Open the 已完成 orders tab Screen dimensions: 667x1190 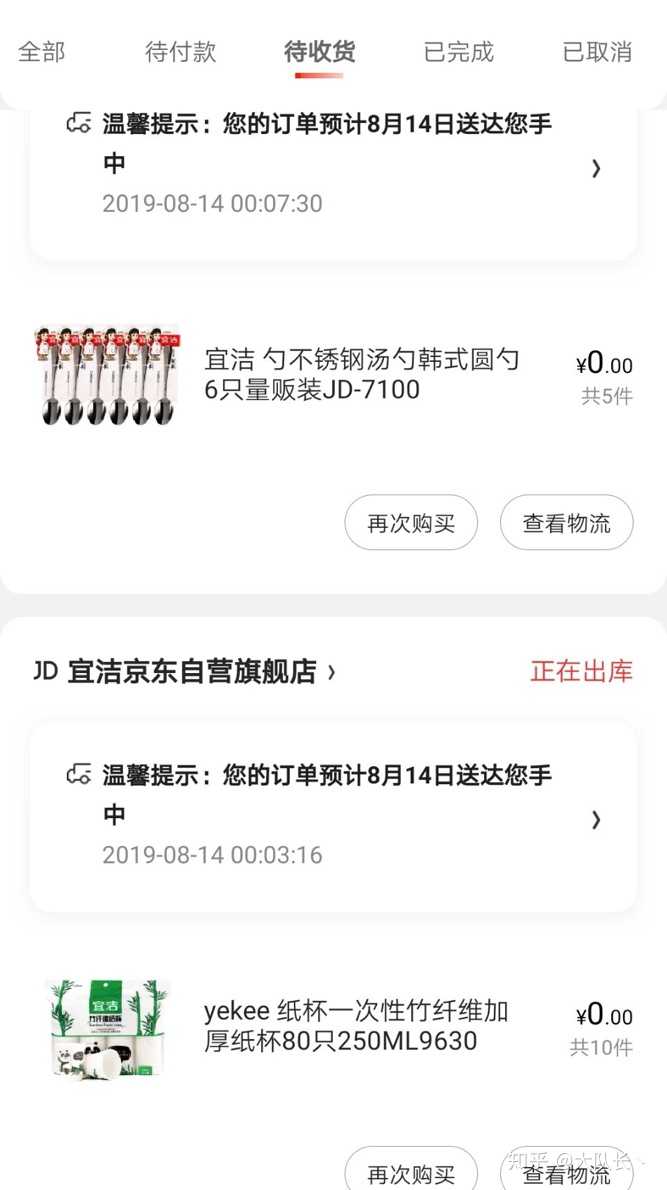(x=459, y=52)
